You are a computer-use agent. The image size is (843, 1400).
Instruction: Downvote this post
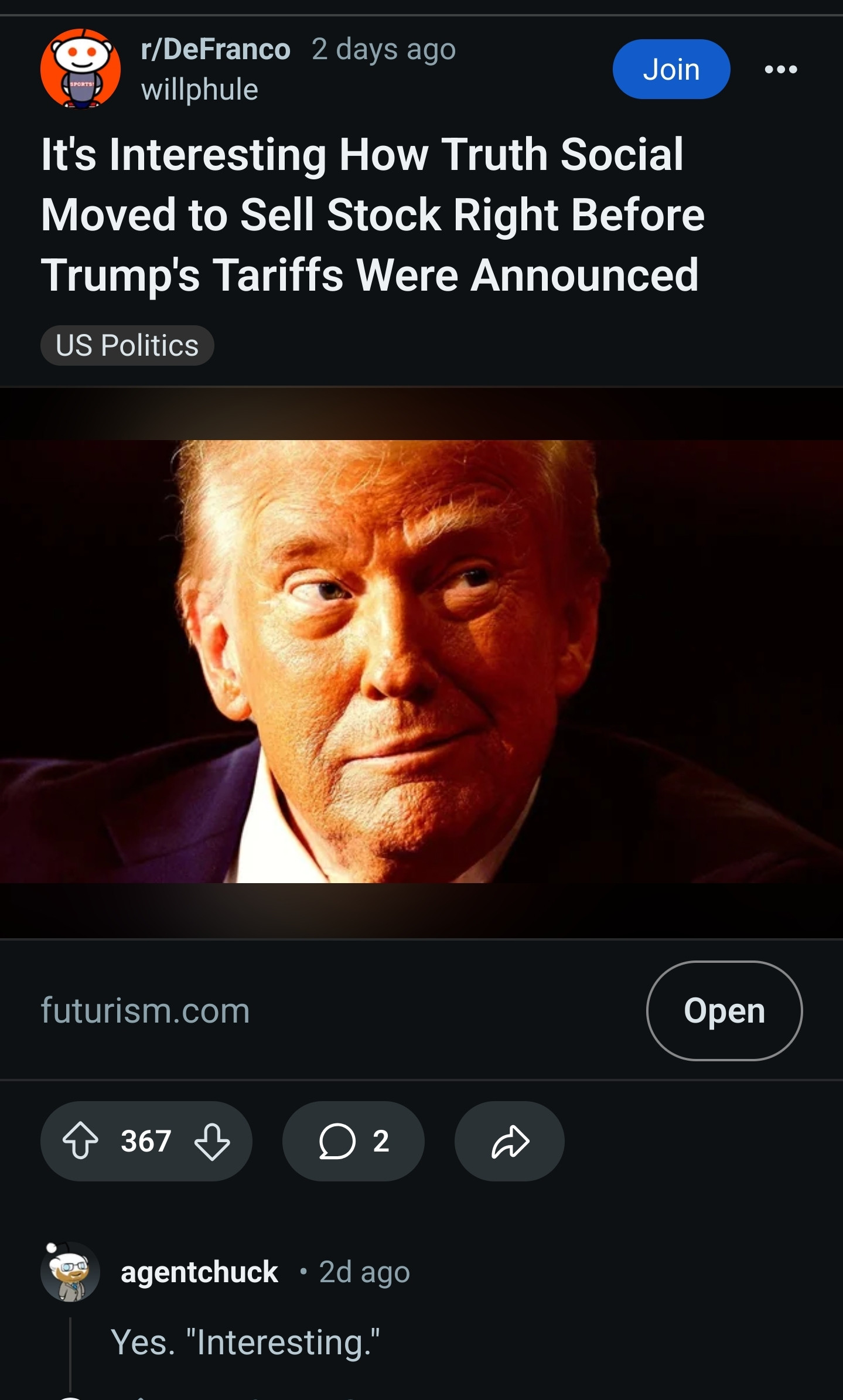212,1142
